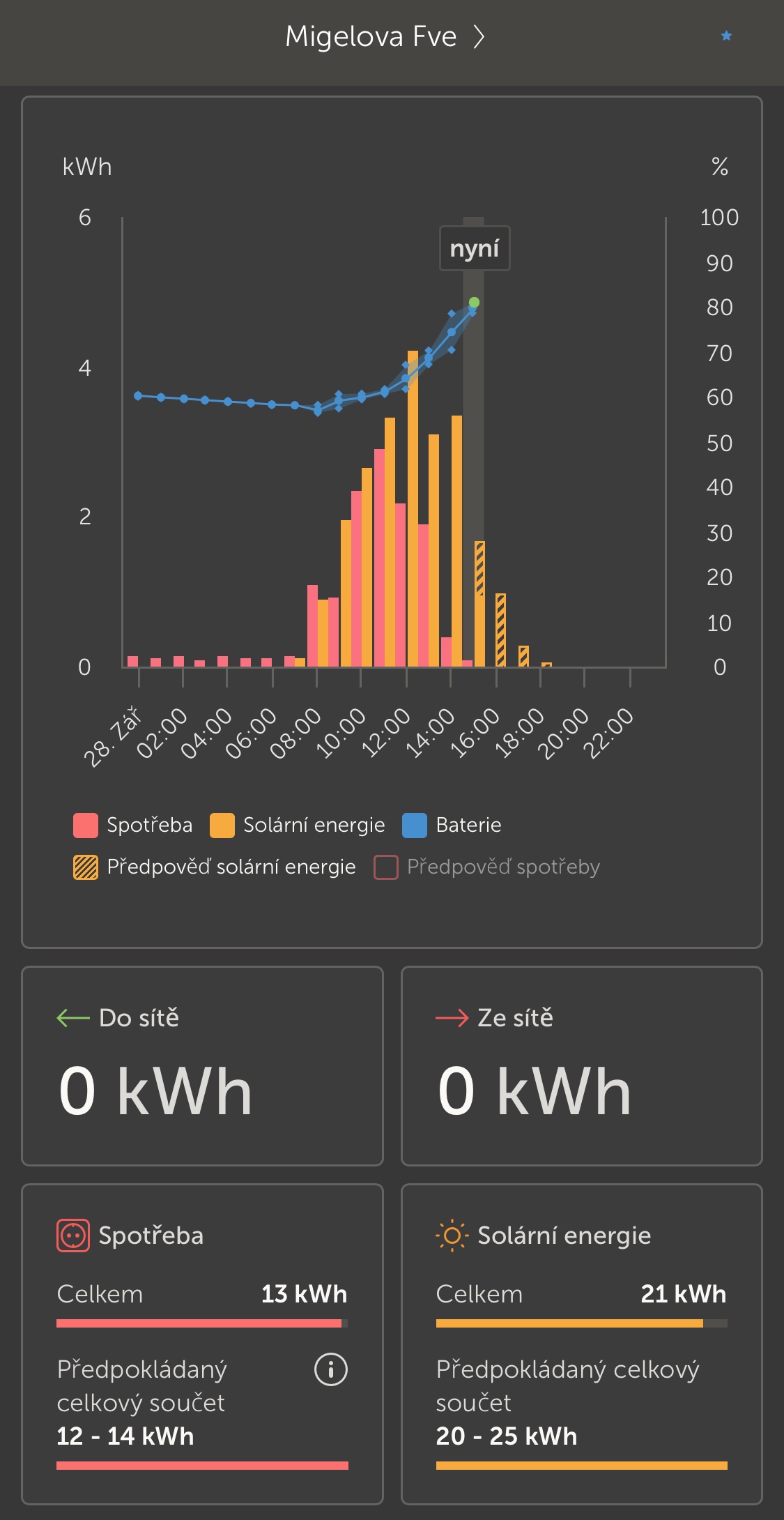Tap the blue favorite star icon
This screenshot has height=1520, width=784.
(726, 36)
